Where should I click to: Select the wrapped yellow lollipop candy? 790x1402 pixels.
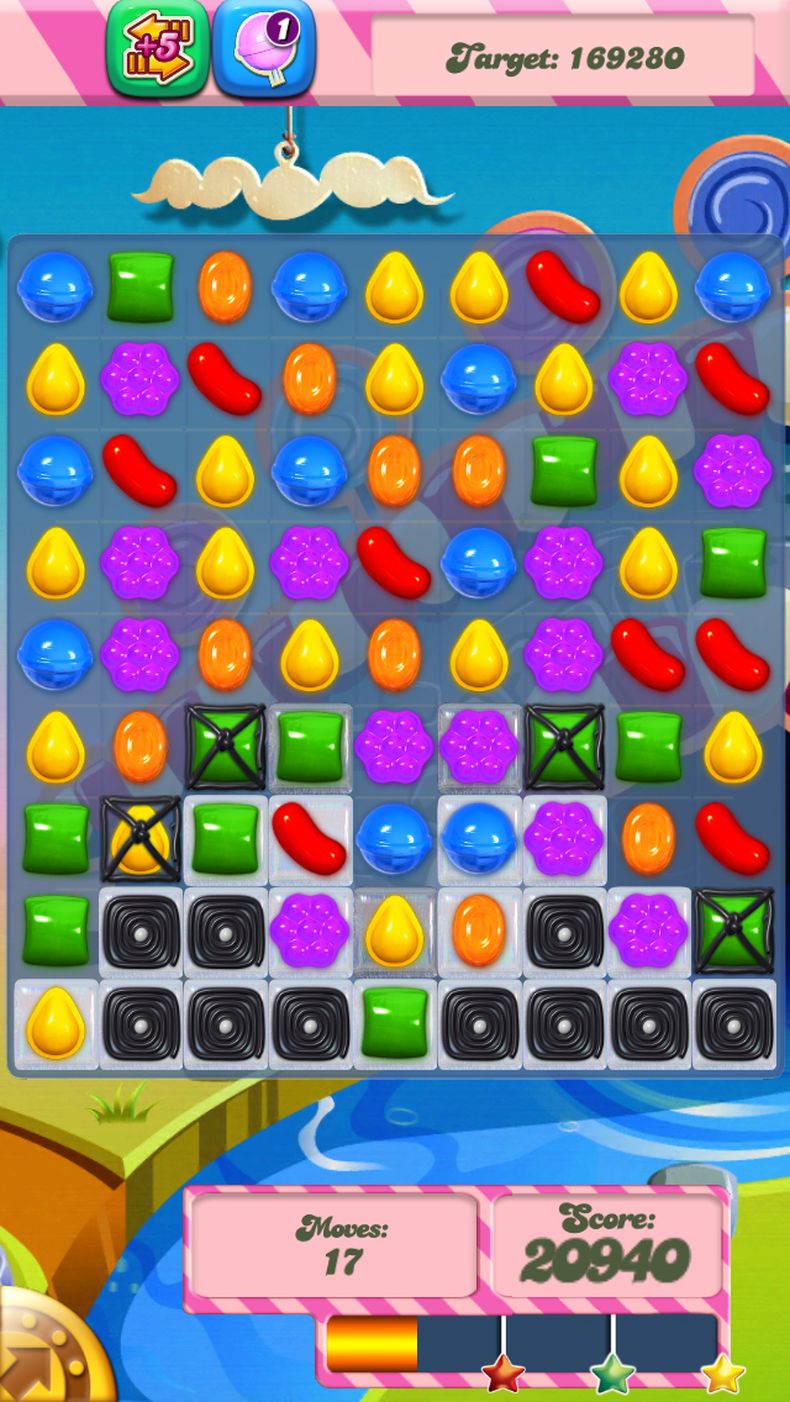141,840
